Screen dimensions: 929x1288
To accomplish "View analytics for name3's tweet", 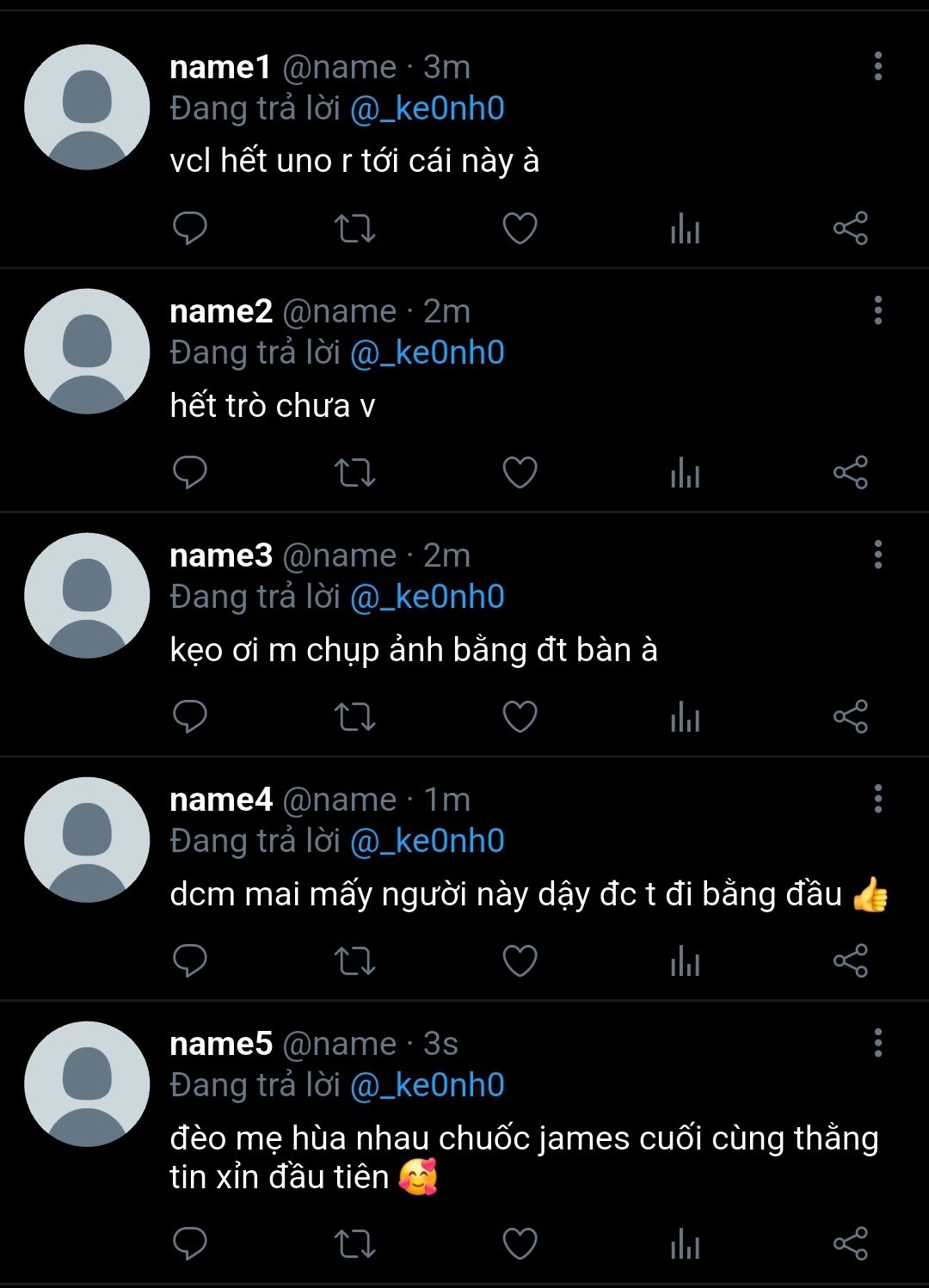I will pyautogui.click(x=685, y=717).
